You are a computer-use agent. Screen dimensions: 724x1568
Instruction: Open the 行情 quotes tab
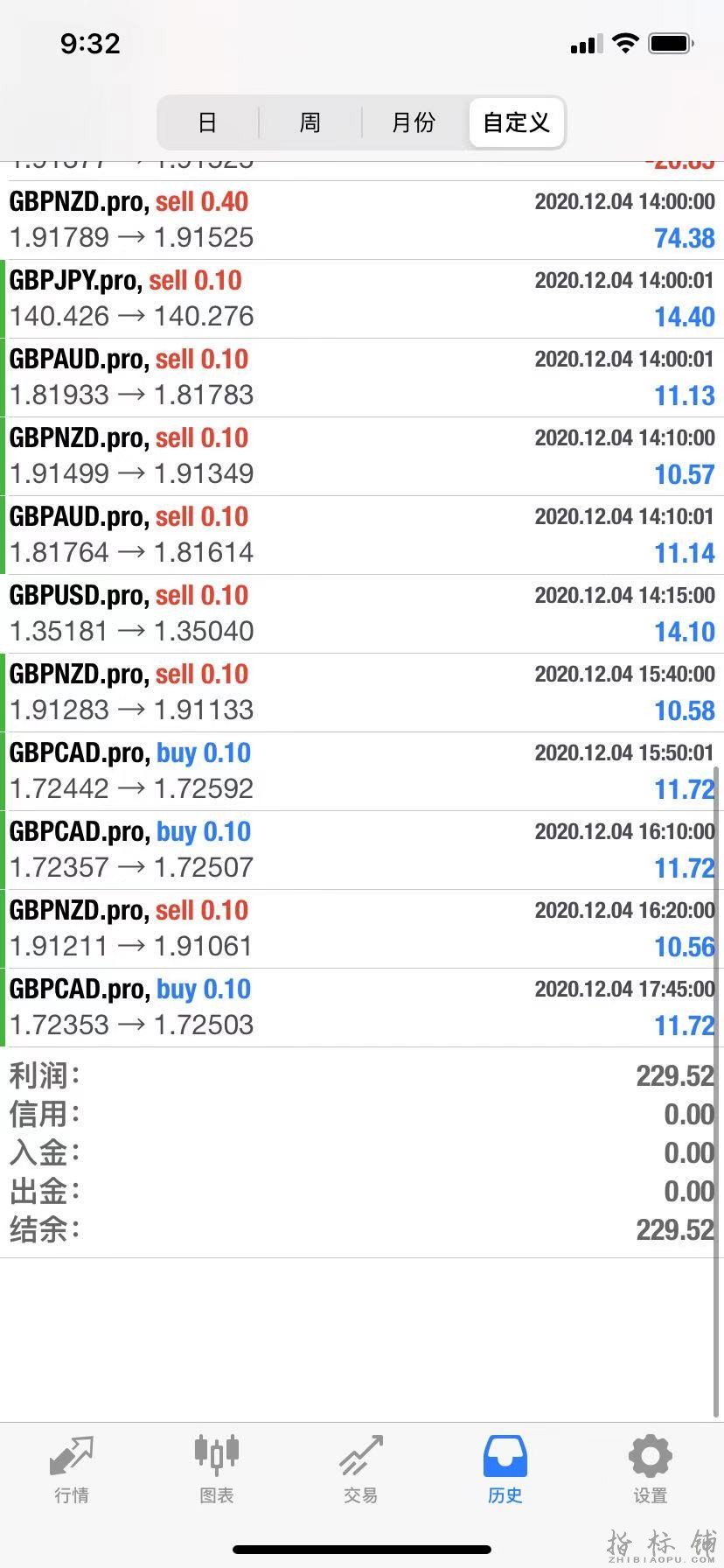[72, 1468]
